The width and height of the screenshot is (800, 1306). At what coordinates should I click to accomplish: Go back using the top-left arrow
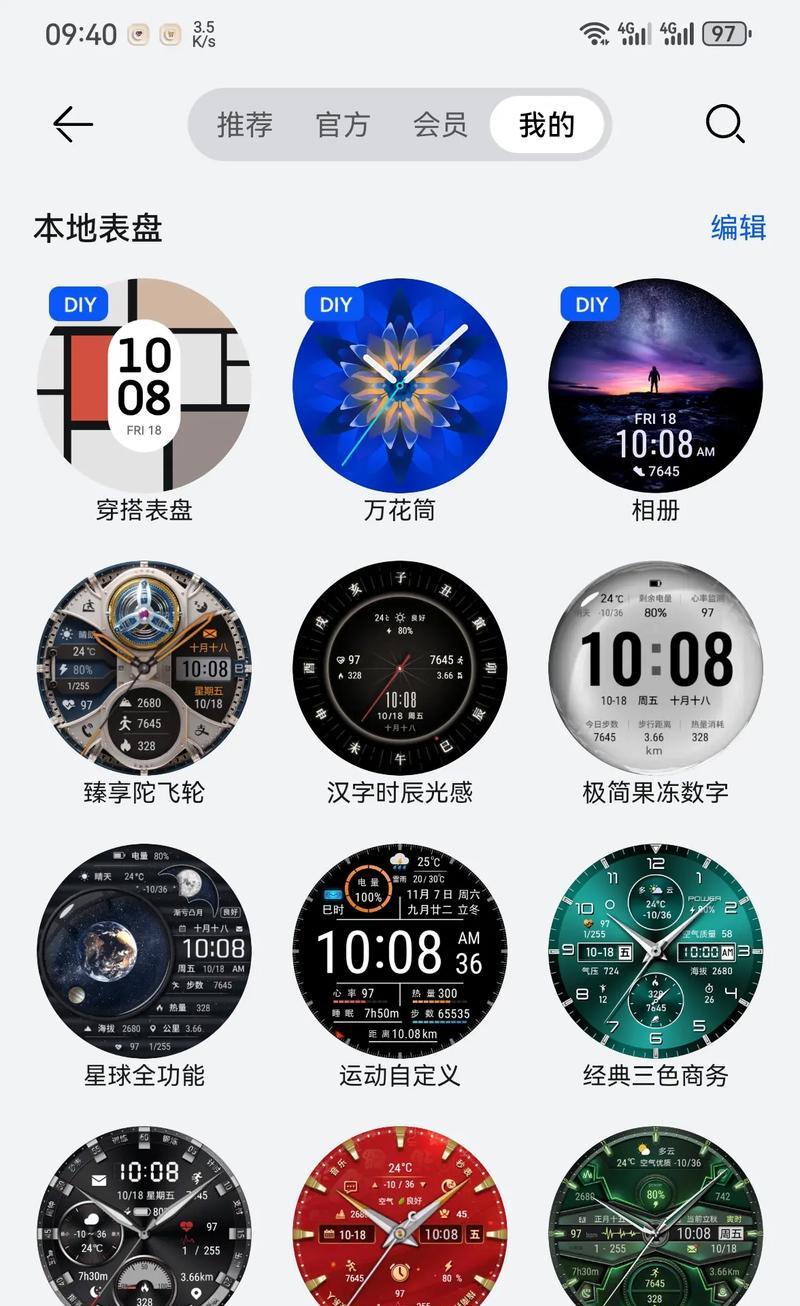(73, 125)
